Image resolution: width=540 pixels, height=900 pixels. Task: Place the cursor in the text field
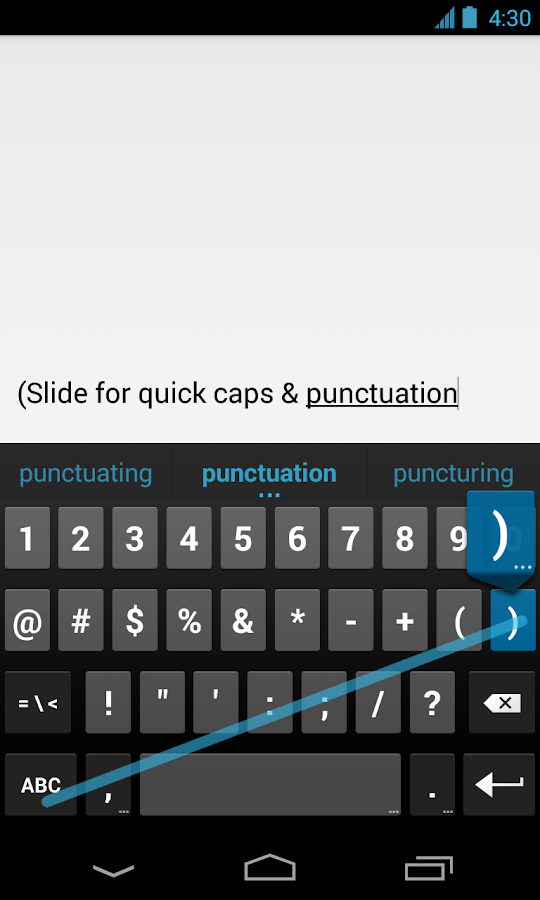270,239
